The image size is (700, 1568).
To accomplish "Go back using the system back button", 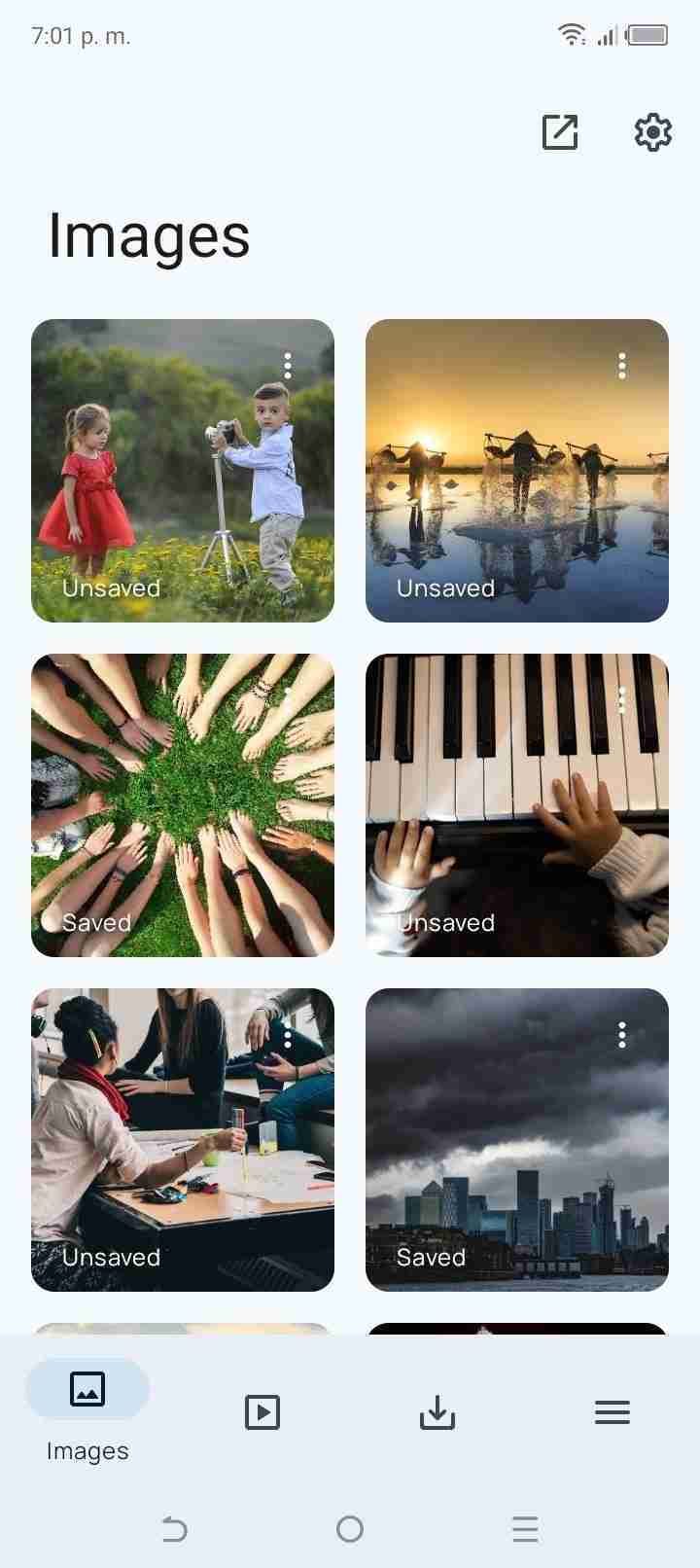I will click(x=175, y=1529).
